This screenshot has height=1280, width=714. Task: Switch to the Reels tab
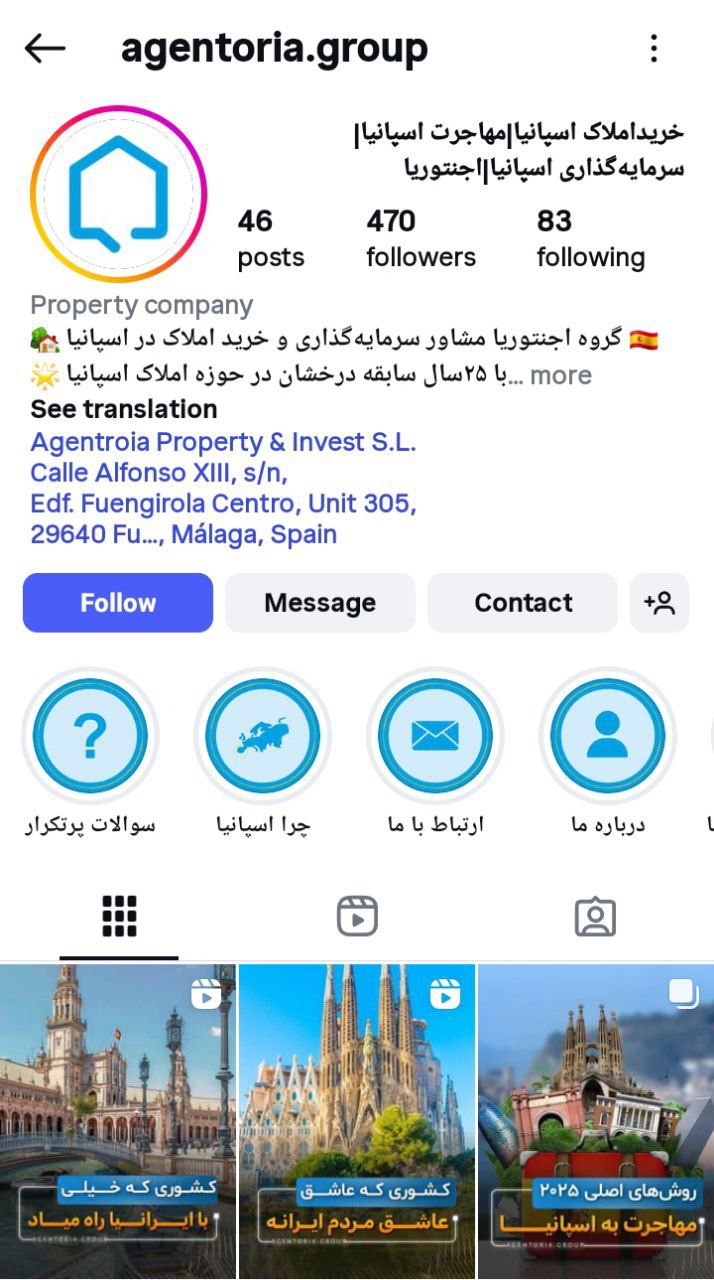357,916
